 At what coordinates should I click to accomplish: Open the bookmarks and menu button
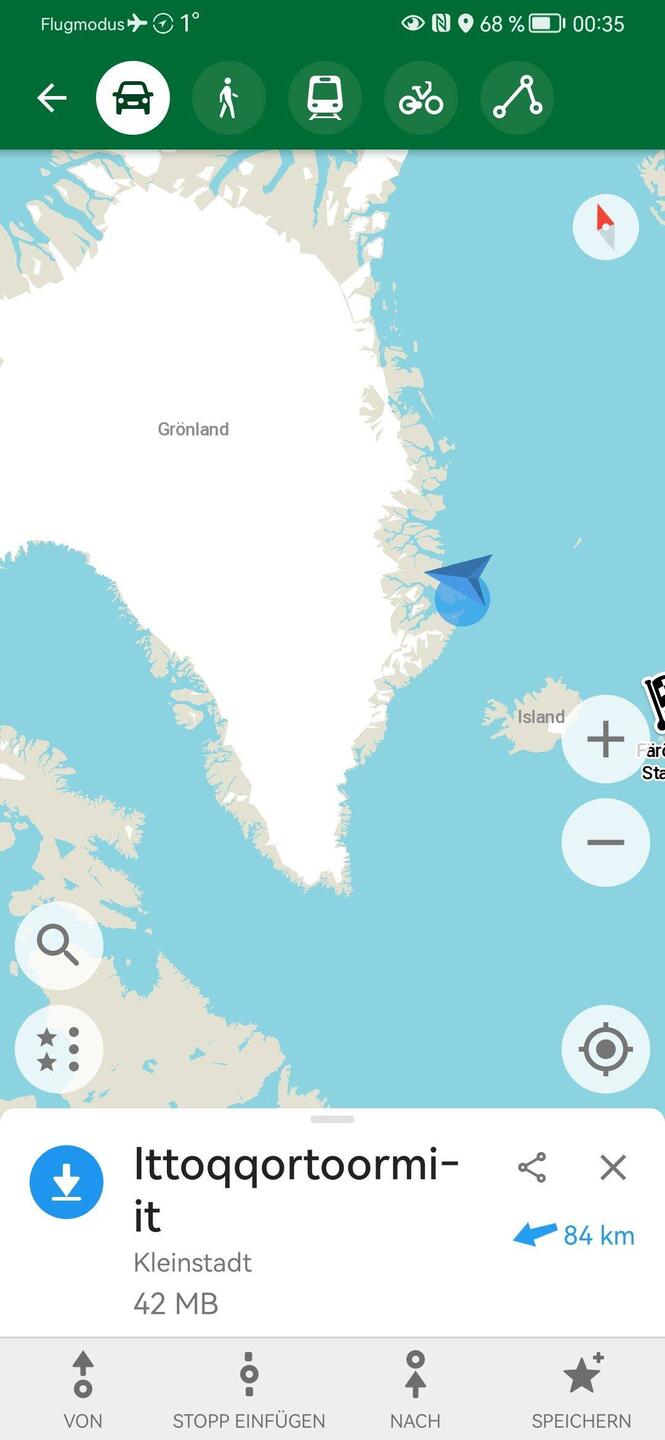(58, 1049)
